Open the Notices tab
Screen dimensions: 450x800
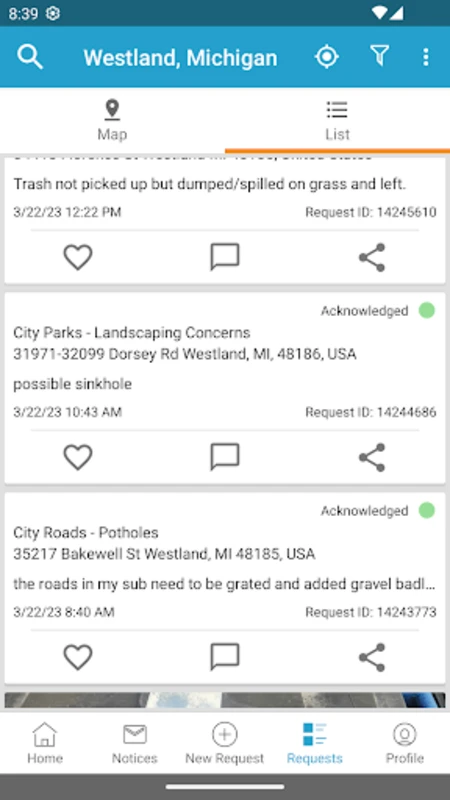(x=135, y=743)
